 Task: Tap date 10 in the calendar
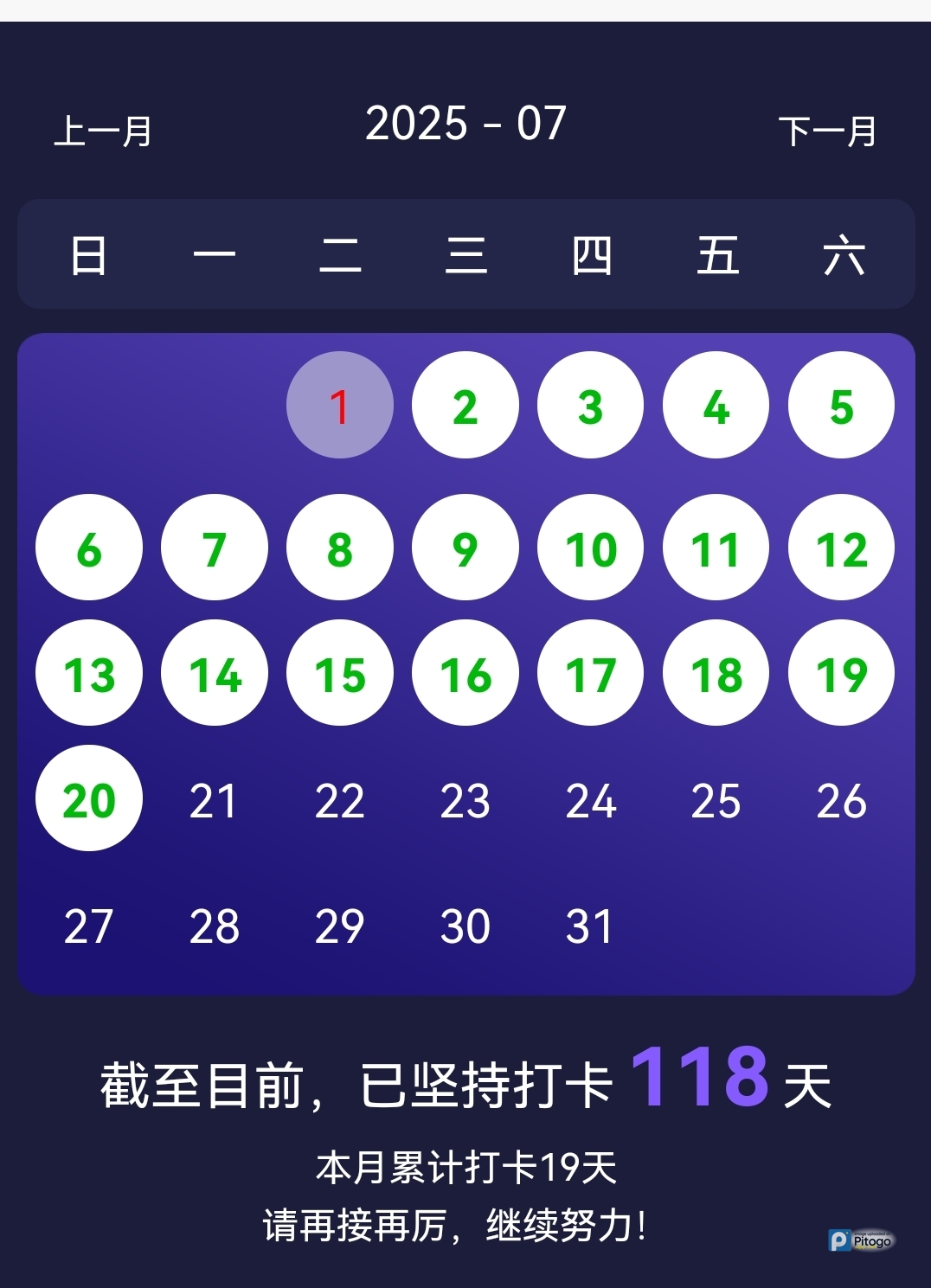click(591, 548)
